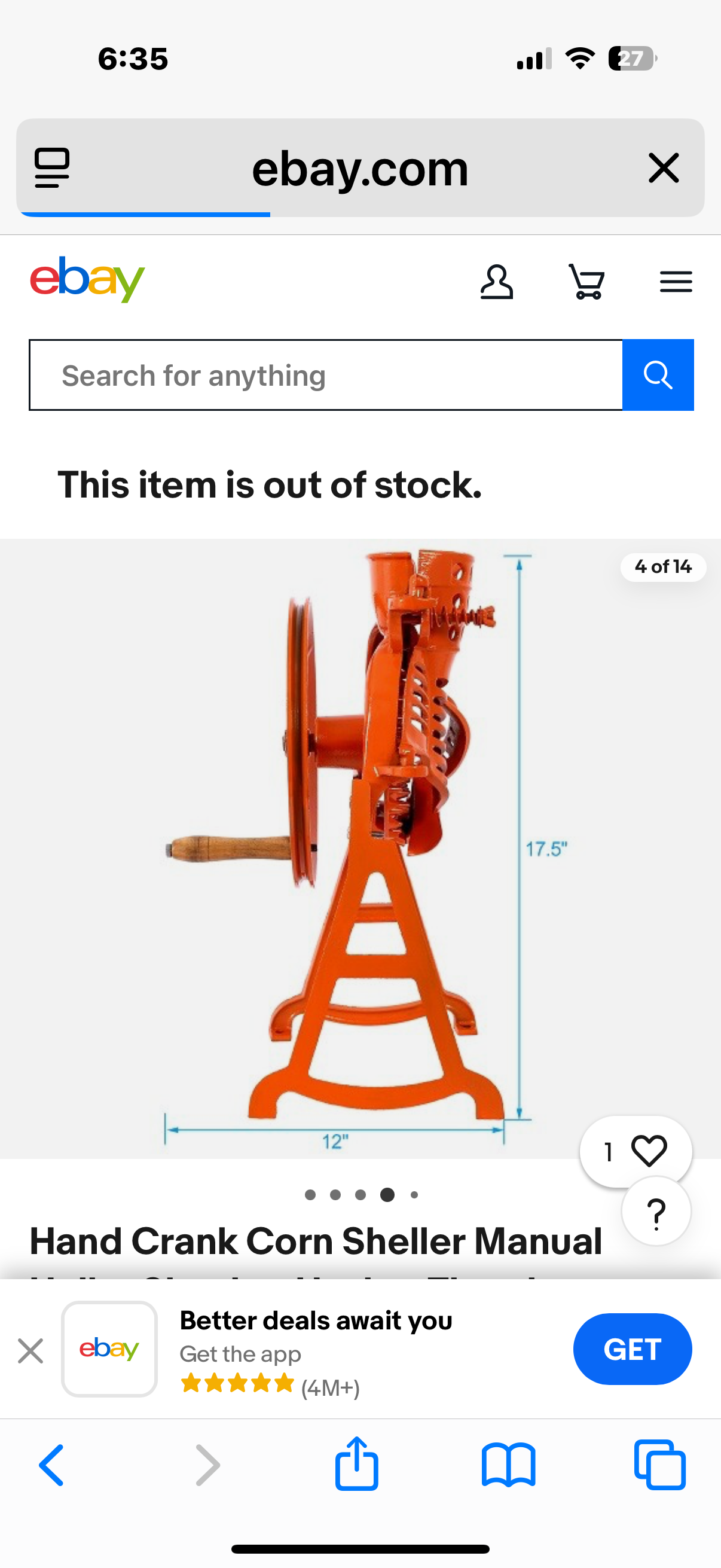Open the shopping cart

coord(586,282)
